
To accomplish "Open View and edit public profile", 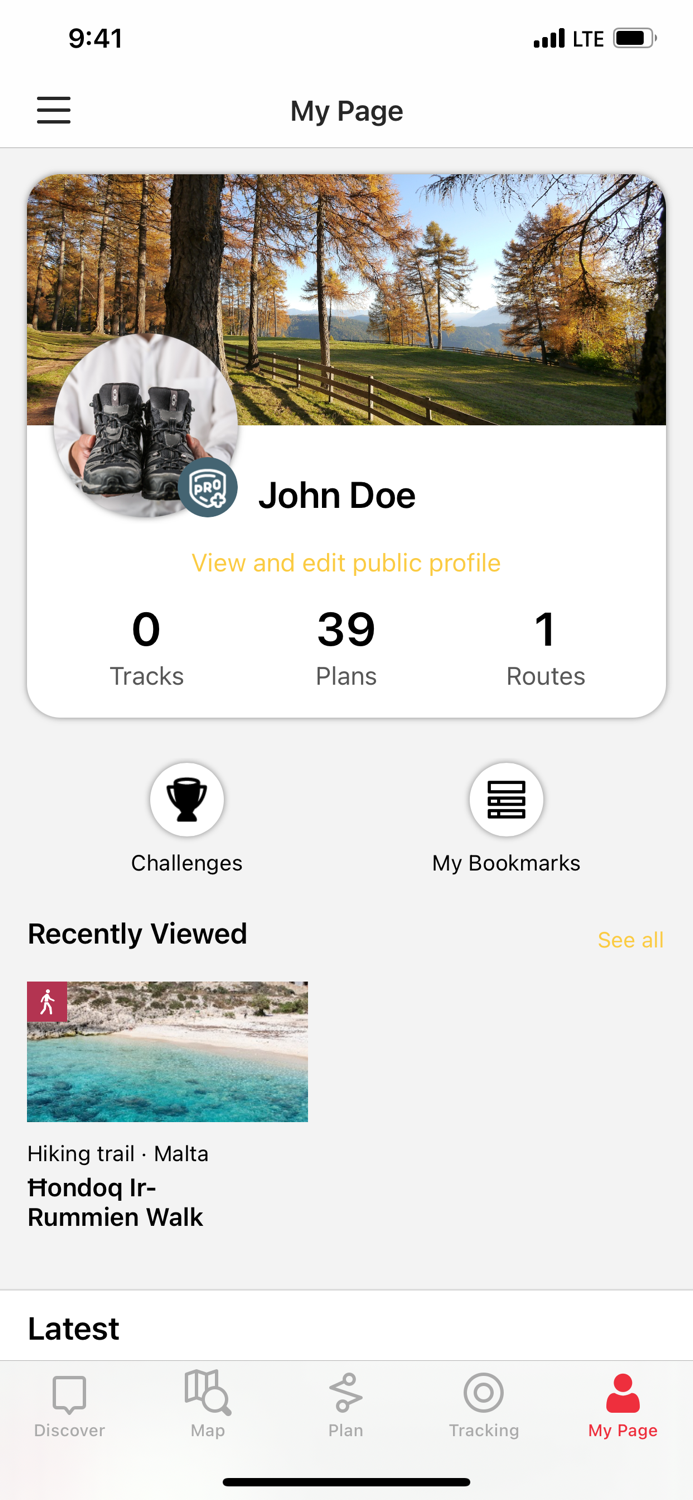I will pyautogui.click(x=346, y=563).
